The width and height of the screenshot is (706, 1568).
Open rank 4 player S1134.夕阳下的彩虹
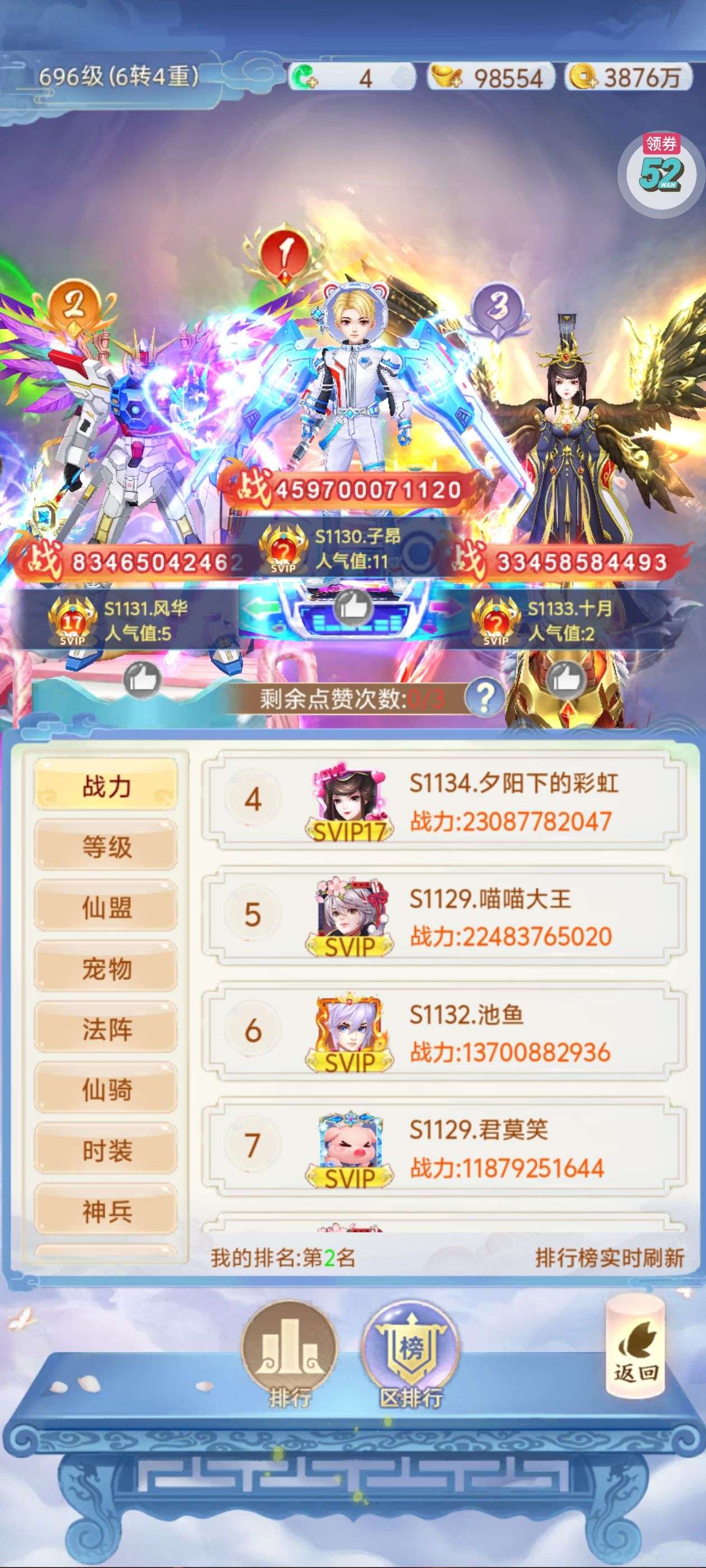tap(445, 801)
